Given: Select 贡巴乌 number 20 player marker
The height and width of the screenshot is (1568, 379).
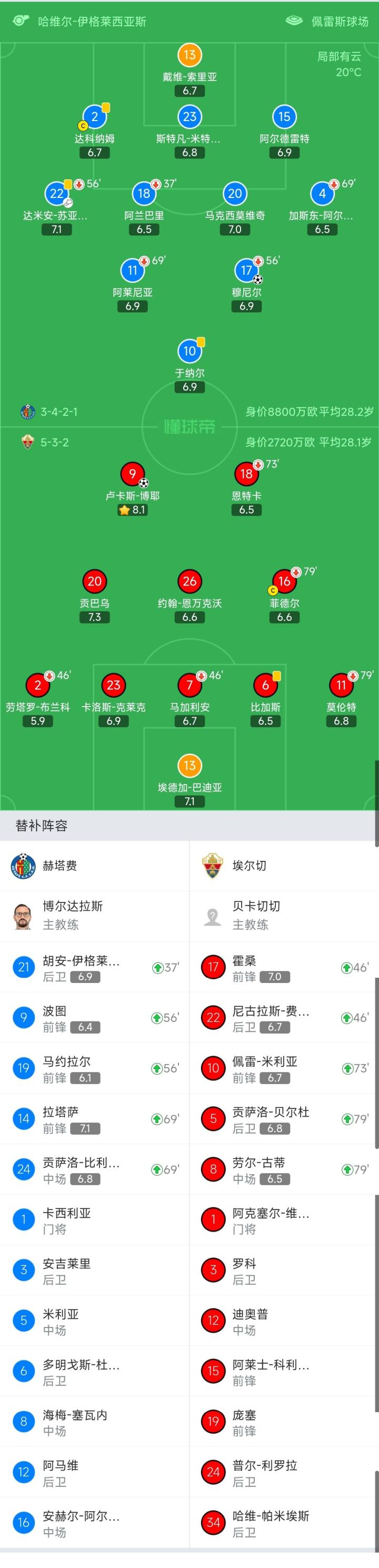Looking at the screenshot, I should pyautogui.click(x=94, y=581).
